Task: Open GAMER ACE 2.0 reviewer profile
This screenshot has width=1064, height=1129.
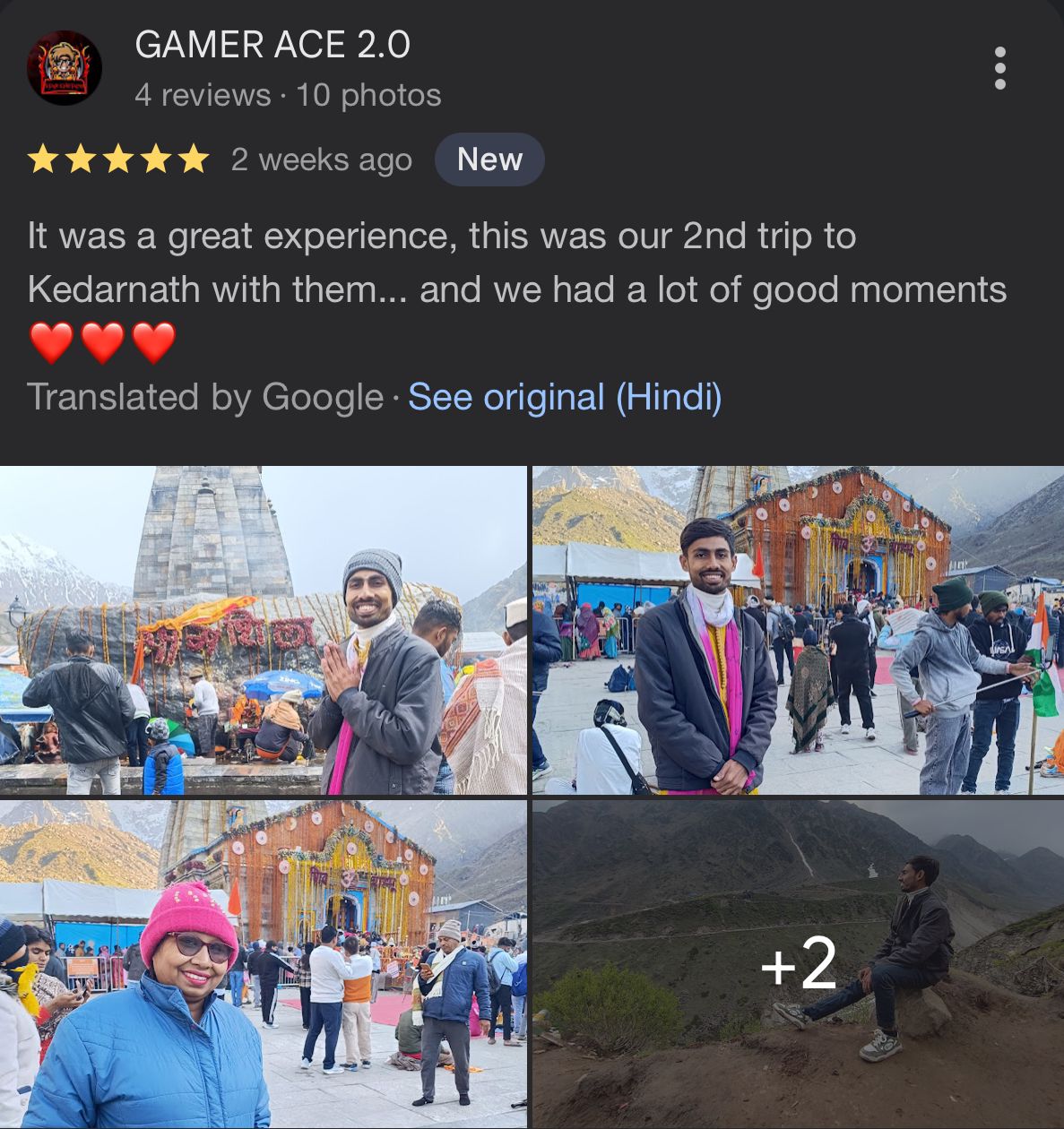Action: click(x=272, y=45)
